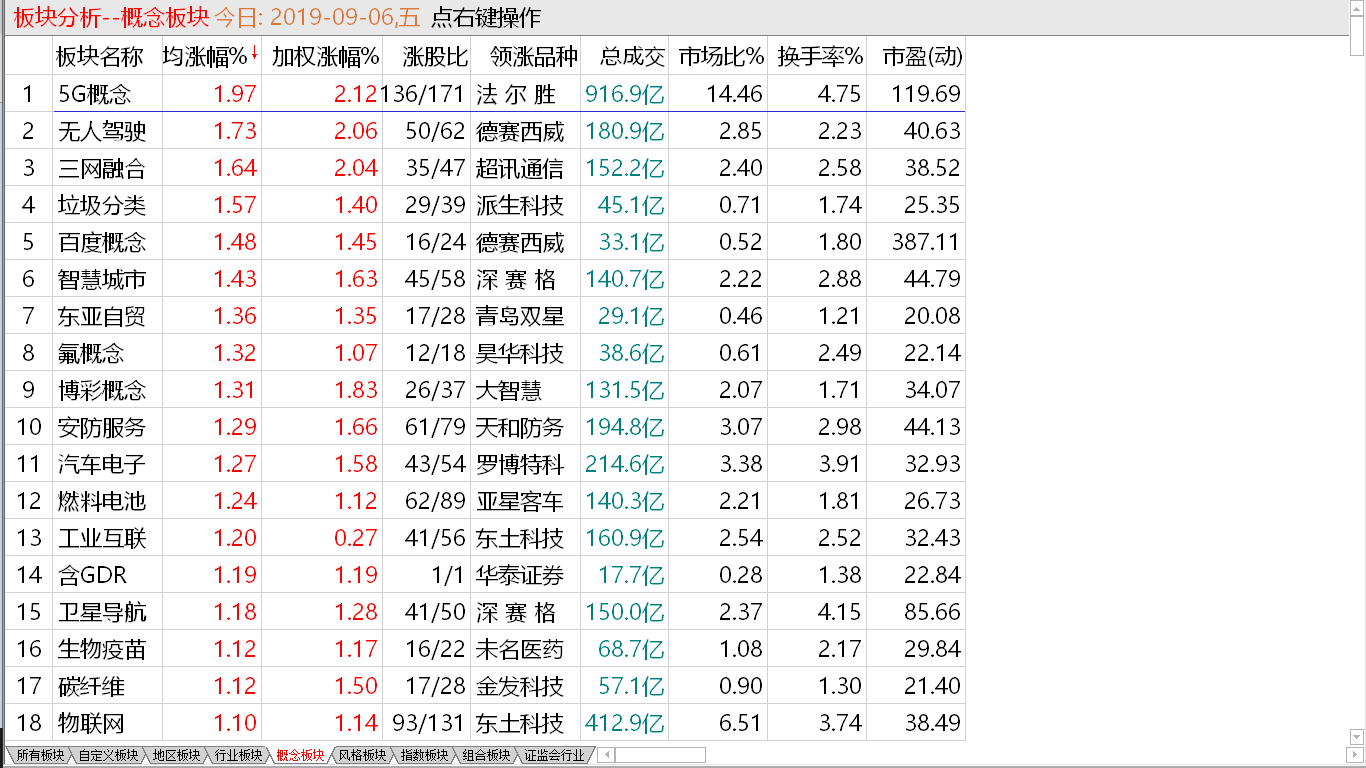Open the 指数板块 tab

tap(424, 755)
